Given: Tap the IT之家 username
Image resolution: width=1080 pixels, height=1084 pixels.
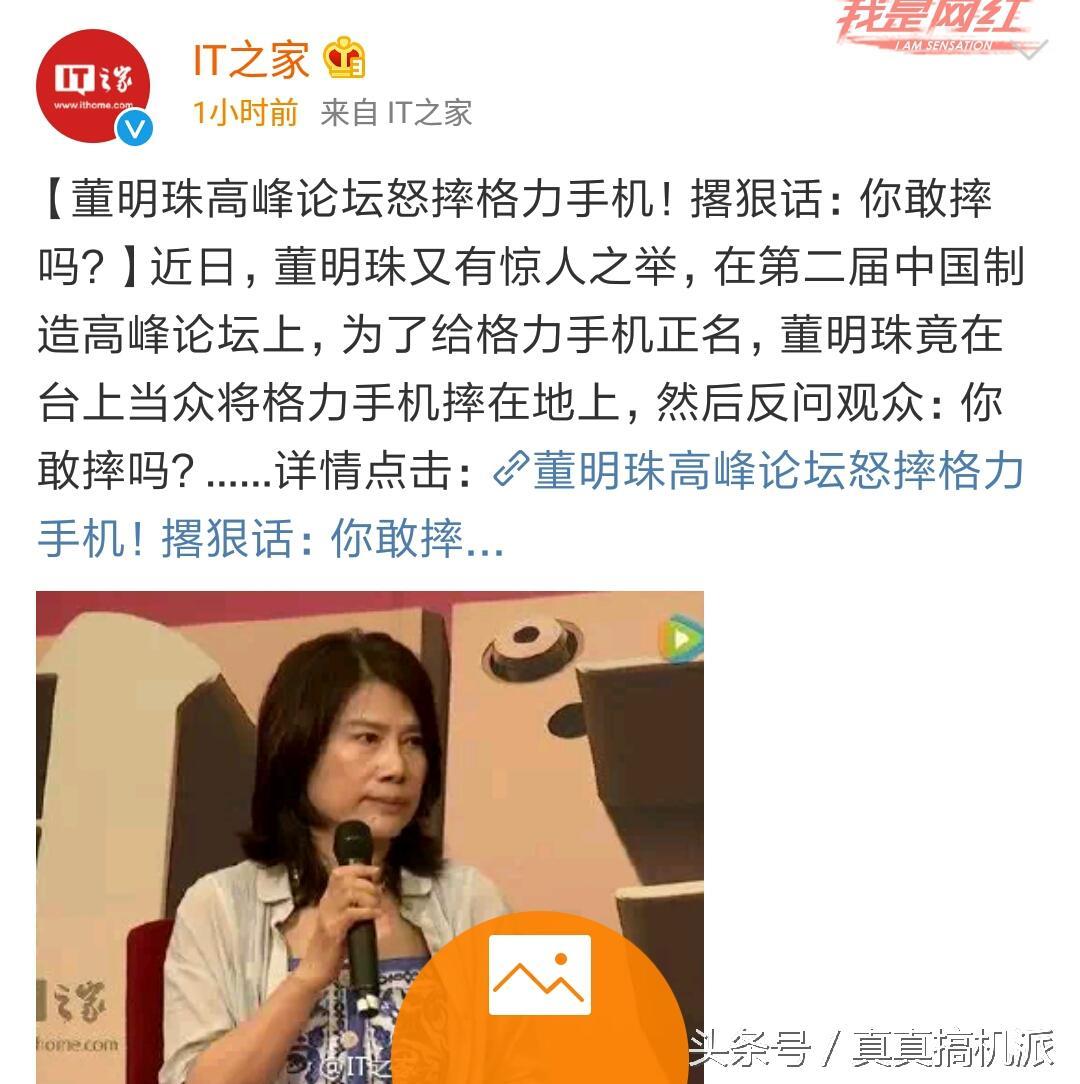Looking at the screenshot, I should pos(251,61).
